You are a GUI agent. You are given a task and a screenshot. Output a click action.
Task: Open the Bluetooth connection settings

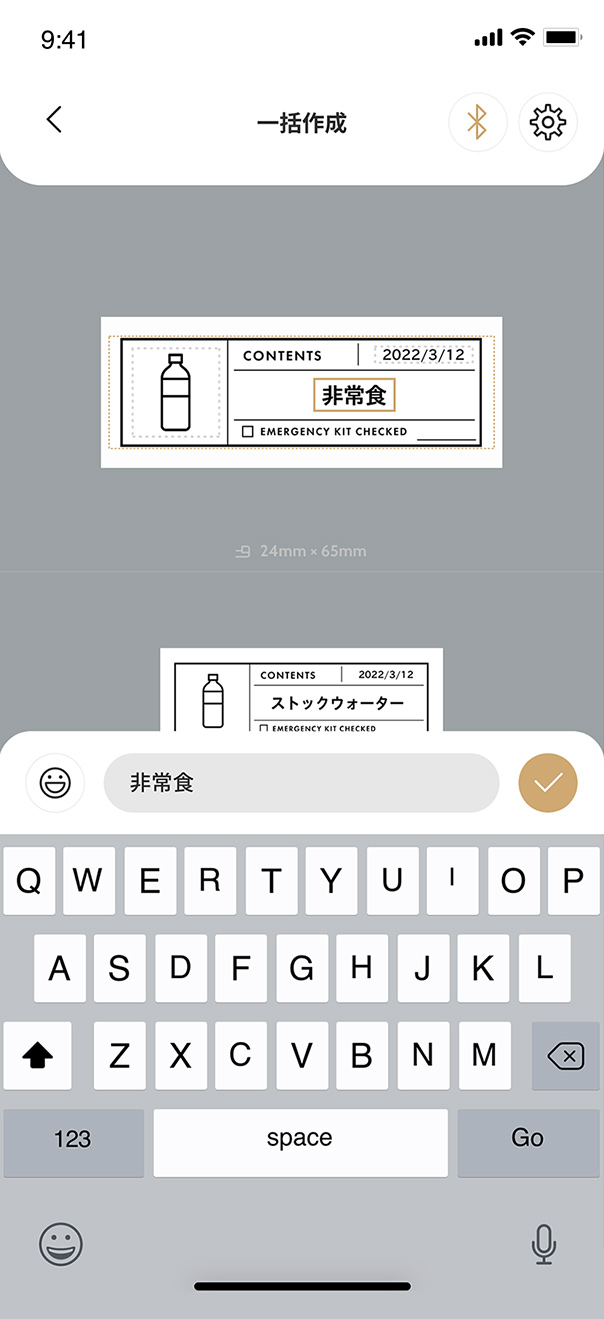tap(478, 122)
